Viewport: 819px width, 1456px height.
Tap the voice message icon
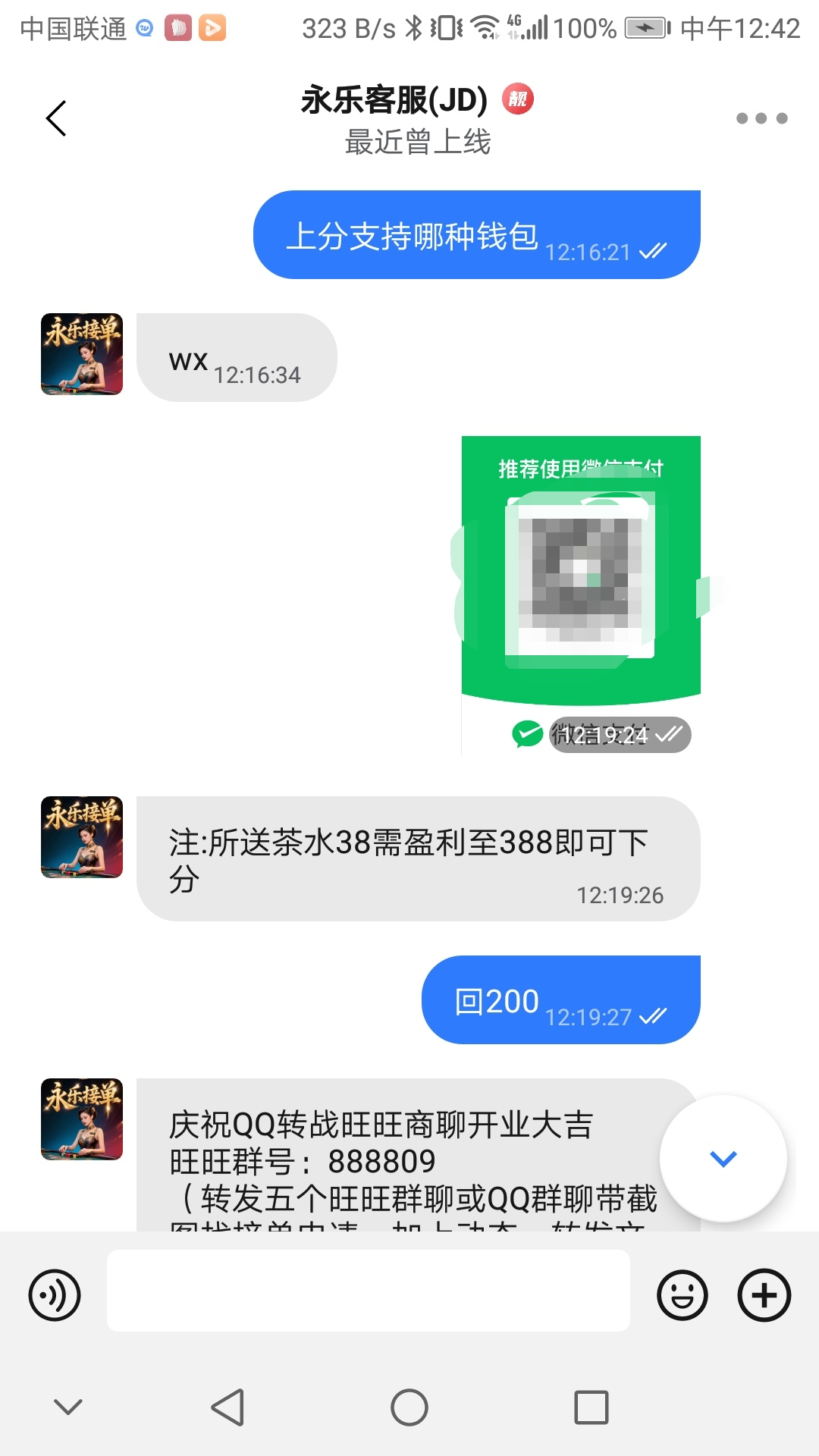click(55, 1294)
